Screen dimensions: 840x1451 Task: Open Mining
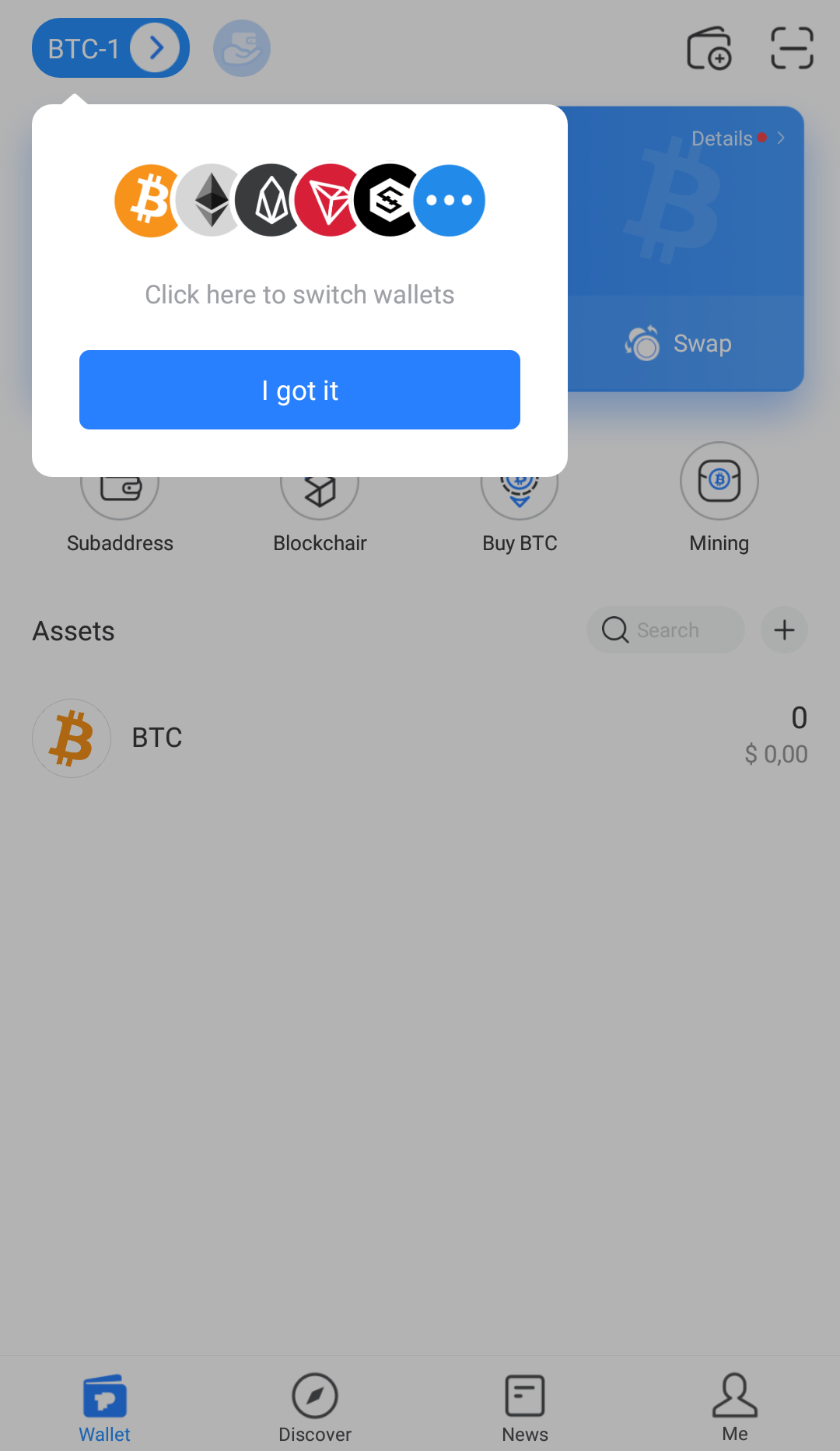click(x=719, y=498)
